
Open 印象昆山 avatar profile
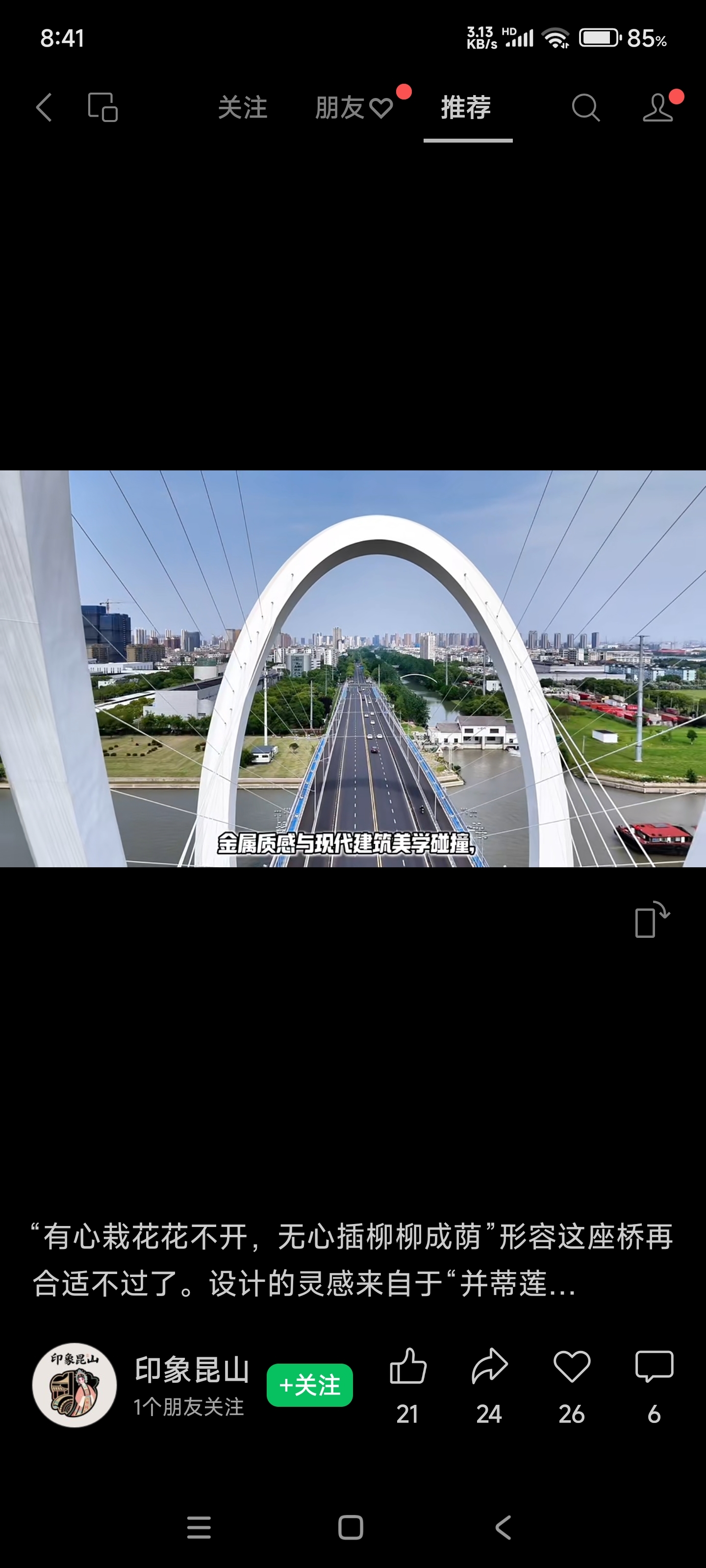[75, 1385]
